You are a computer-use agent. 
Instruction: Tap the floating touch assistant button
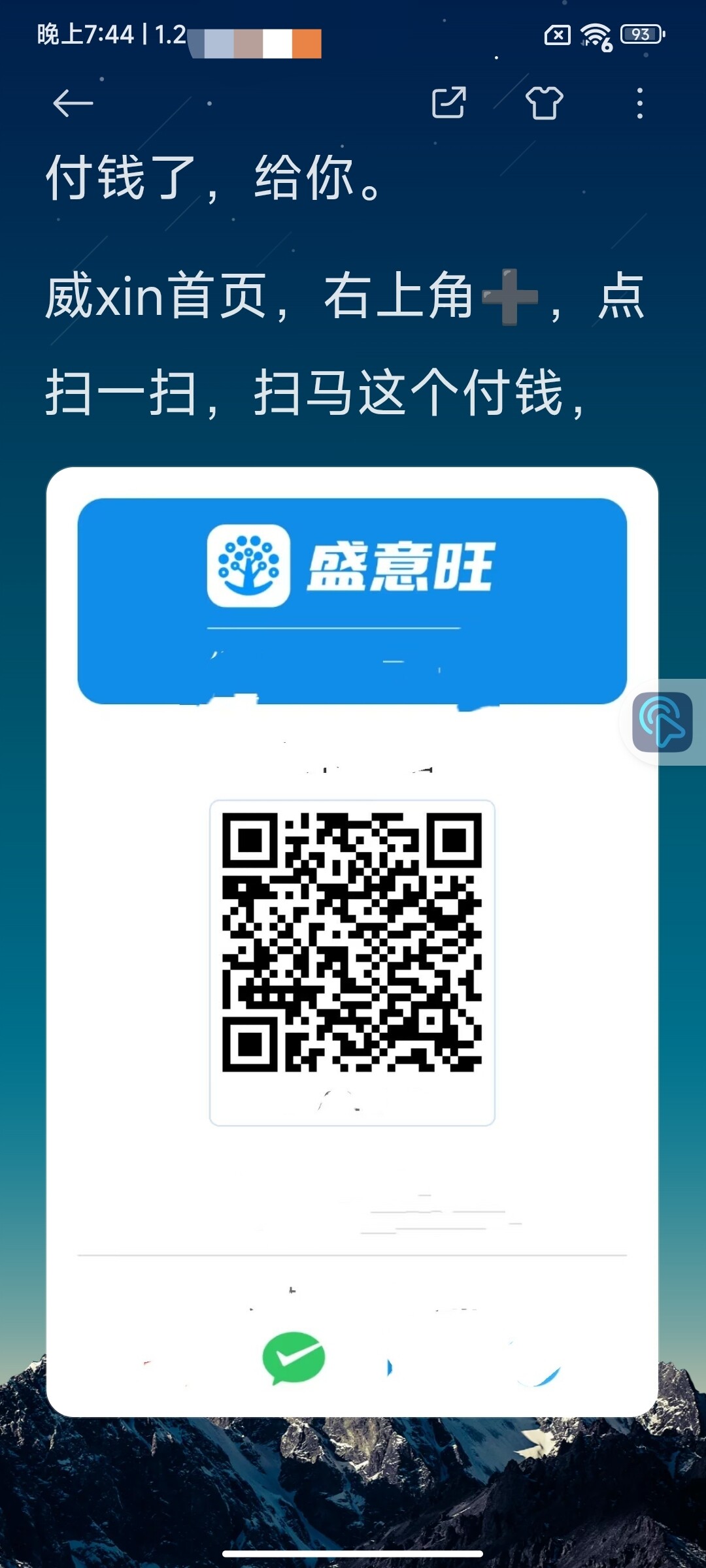(x=663, y=722)
